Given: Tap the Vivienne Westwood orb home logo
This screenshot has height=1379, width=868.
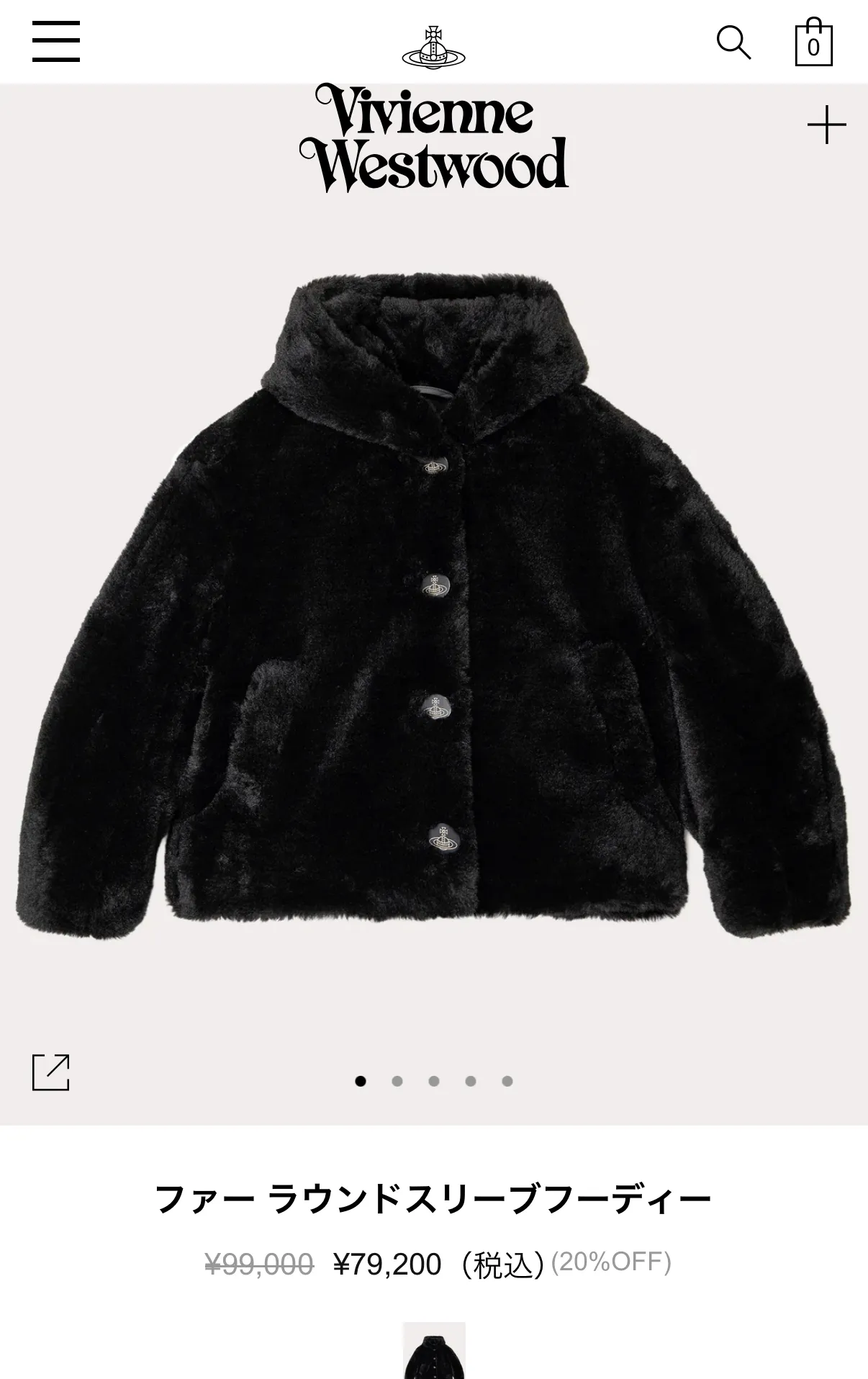Looking at the screenshot, I should pos(433,47).
